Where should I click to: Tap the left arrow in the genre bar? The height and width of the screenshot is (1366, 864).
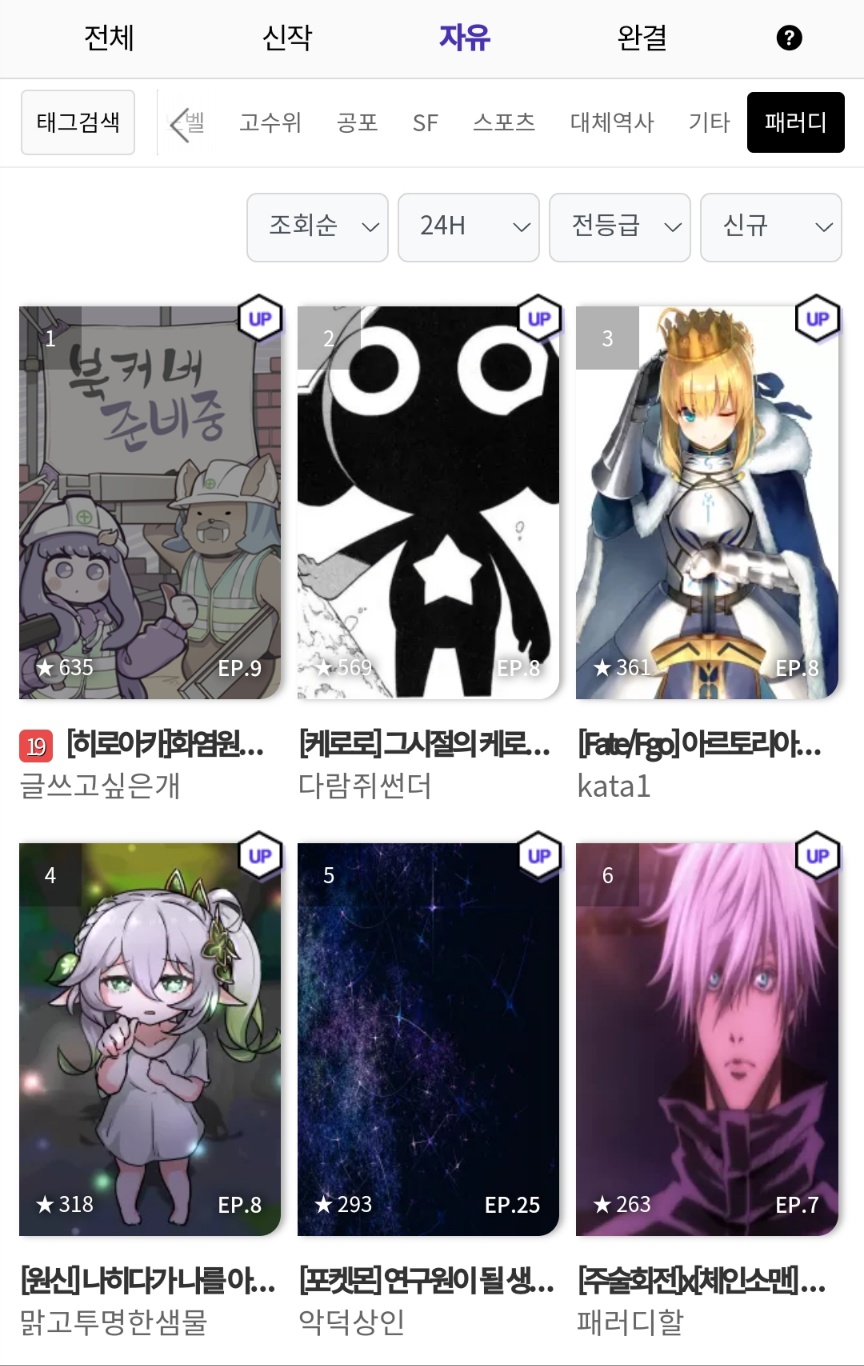coord(180,125)
